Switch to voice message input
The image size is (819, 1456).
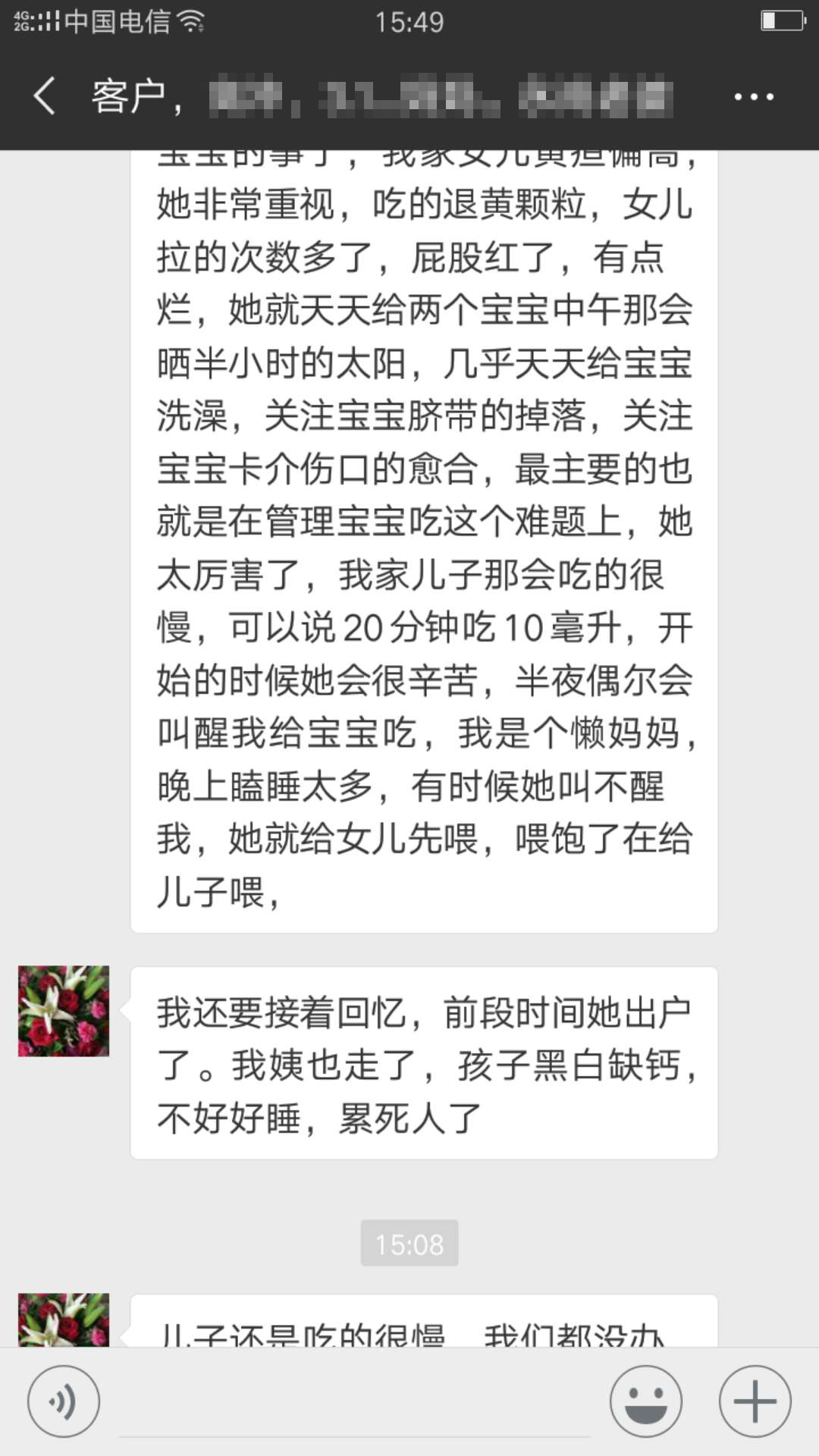click(x=64, y=1401)
